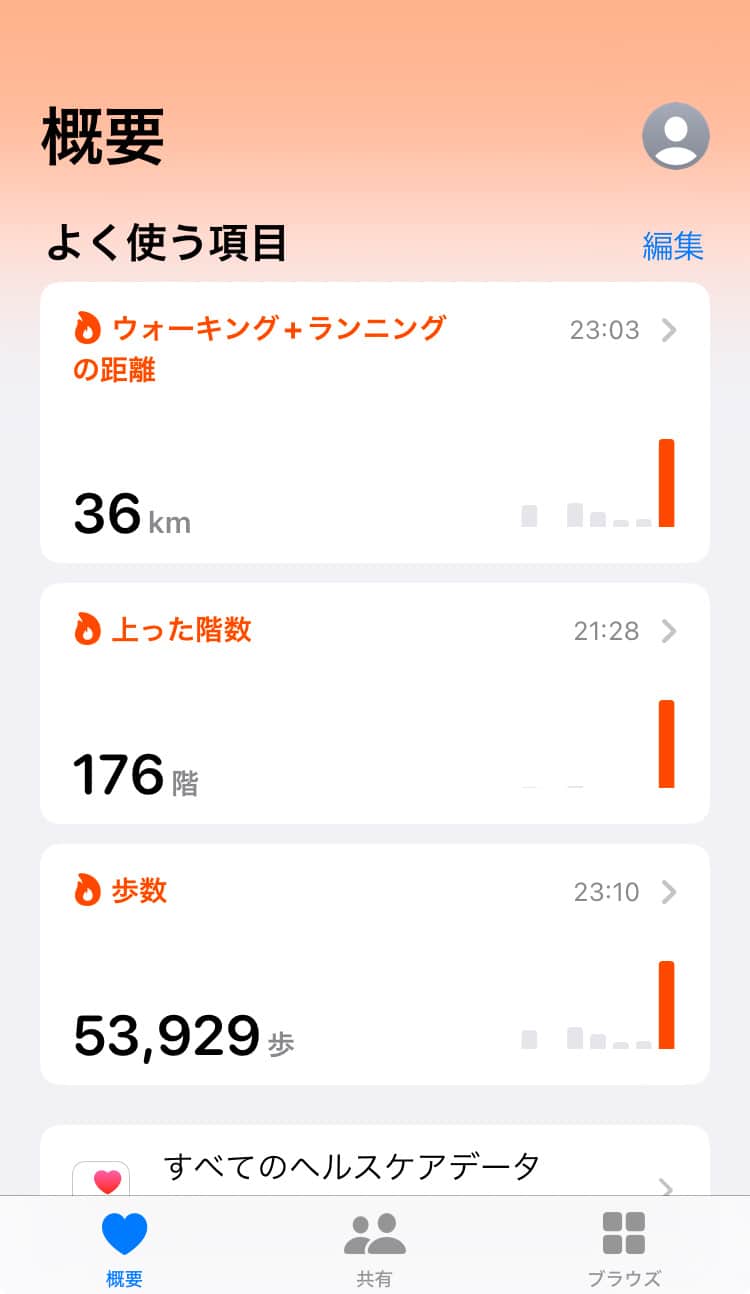Open the ウォーキング+ランニングの距離 card
The height and width of the screenshot is (1294, 750).
tap(374, 422)
